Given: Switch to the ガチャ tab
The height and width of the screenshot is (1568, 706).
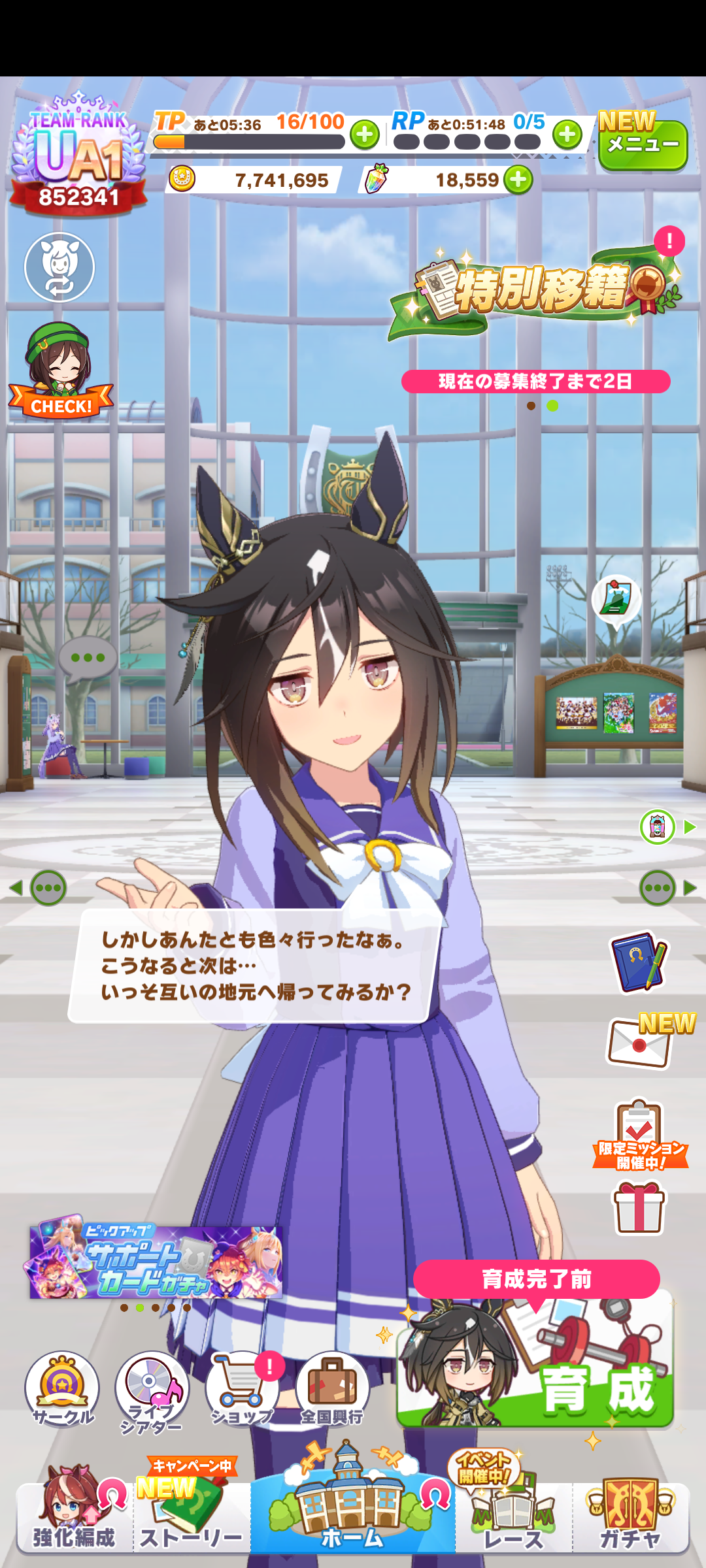Looking at the screenshot, I should coord(631,1516).
